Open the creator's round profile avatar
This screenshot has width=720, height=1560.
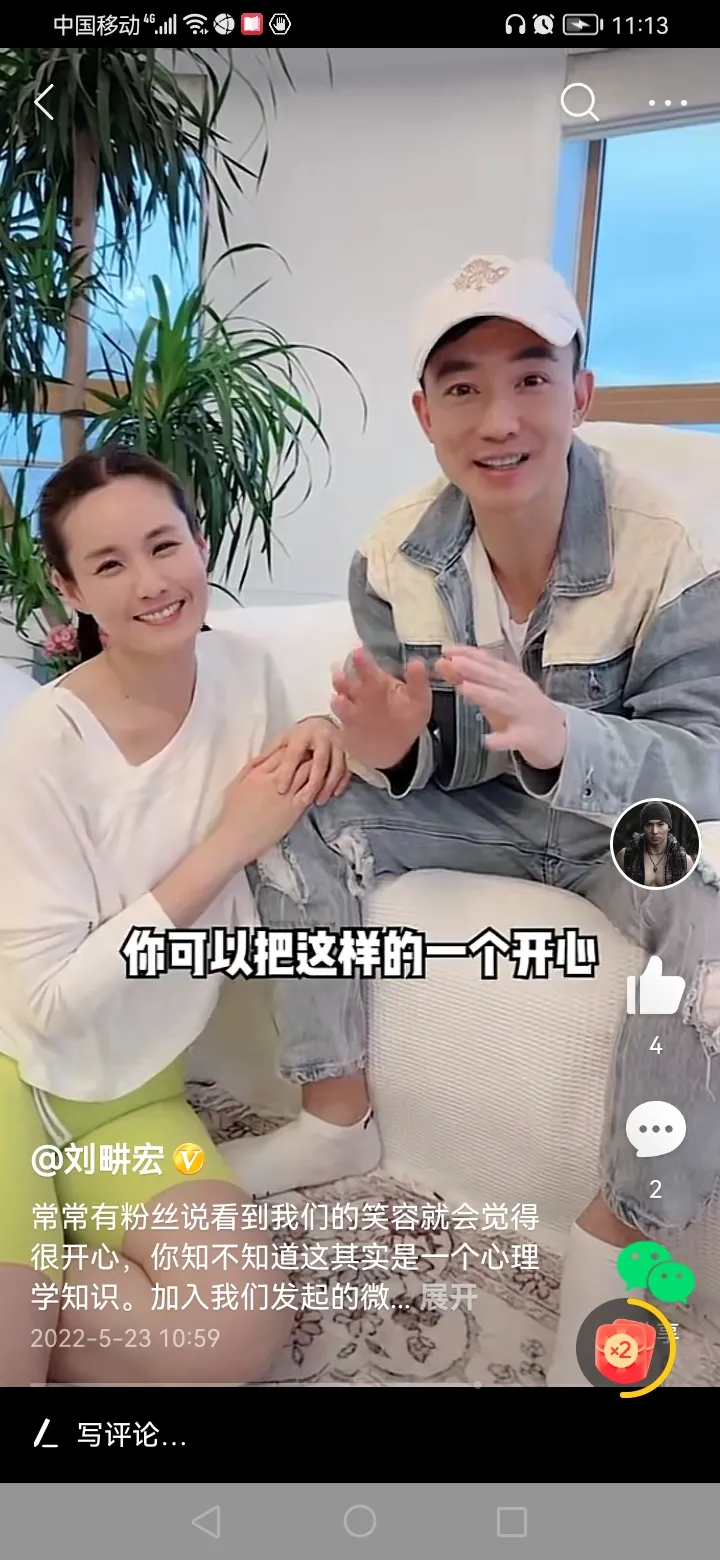656,844
